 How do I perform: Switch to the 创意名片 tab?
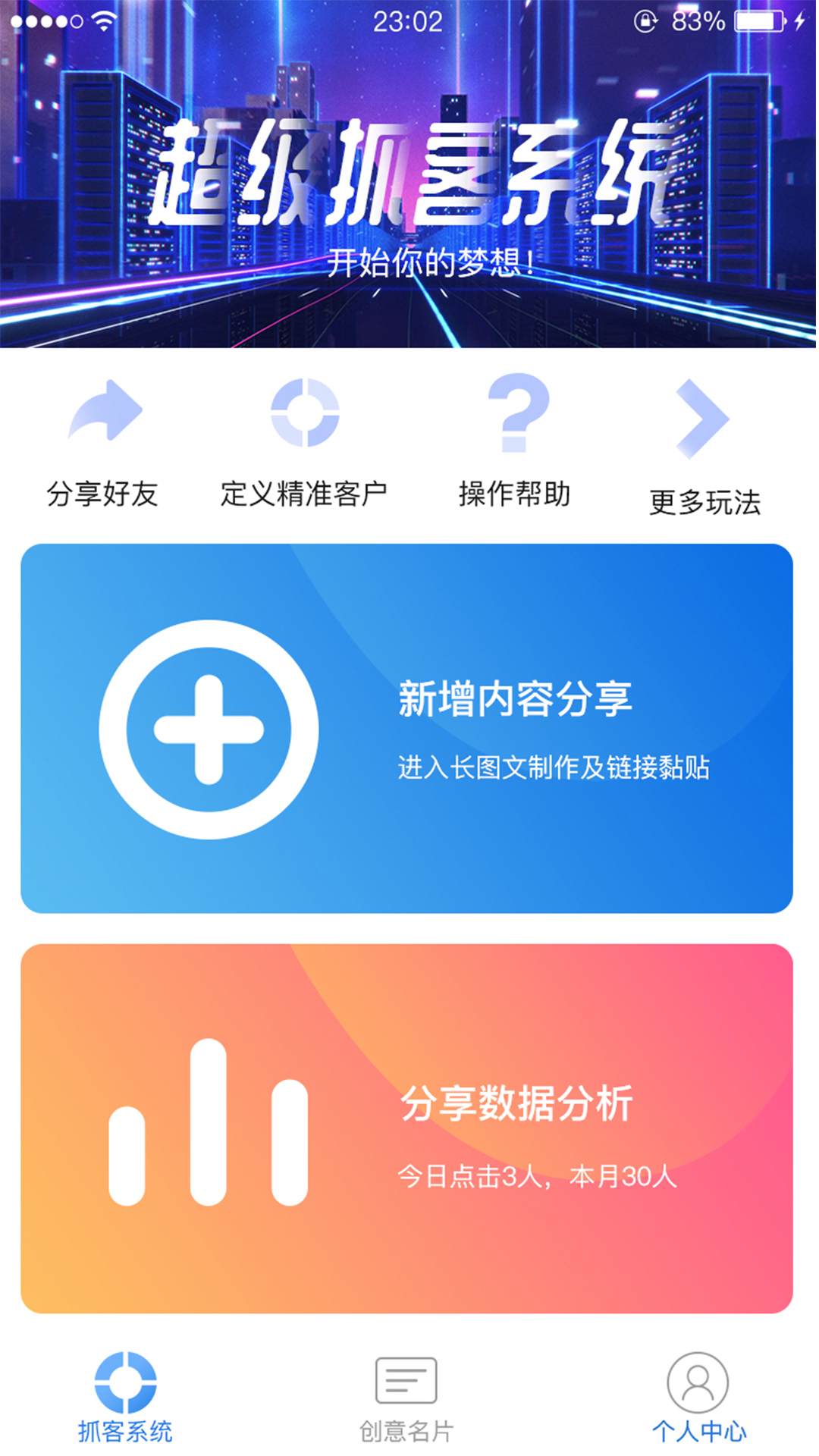(x=406, y=1397)
